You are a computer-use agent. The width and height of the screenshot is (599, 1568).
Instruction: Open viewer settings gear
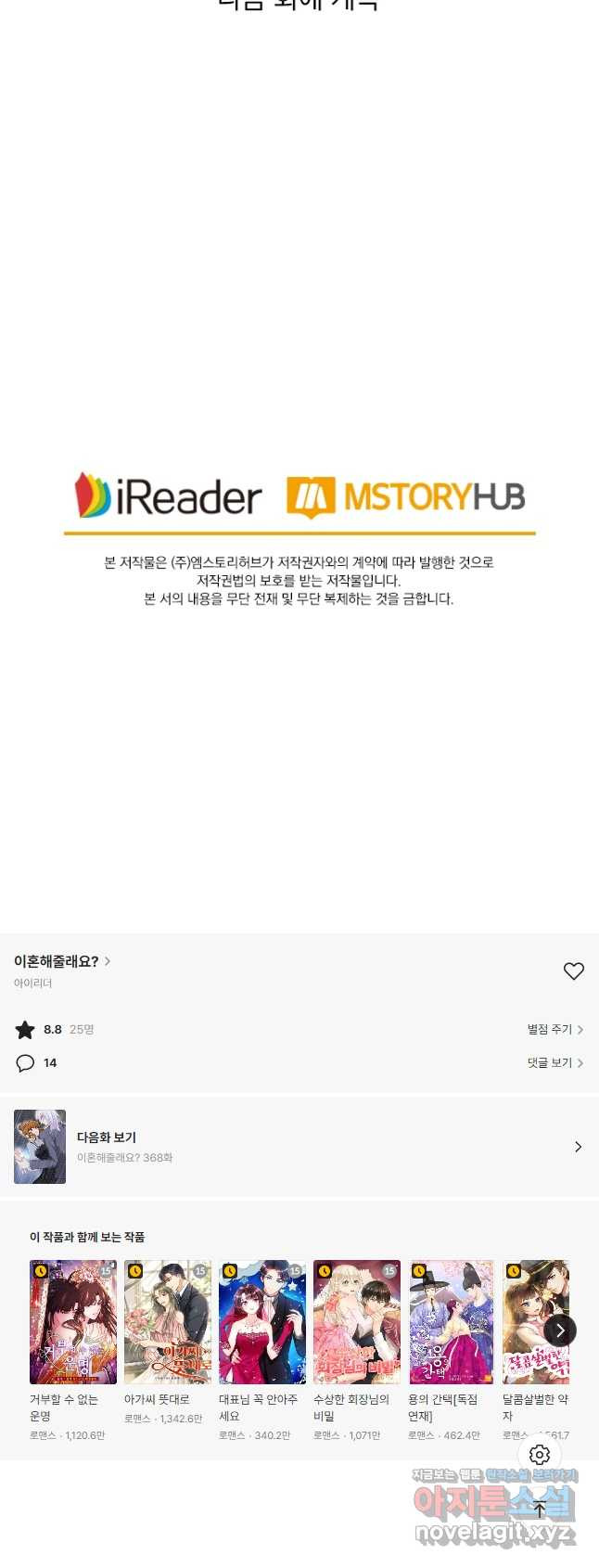point(540,1455)
